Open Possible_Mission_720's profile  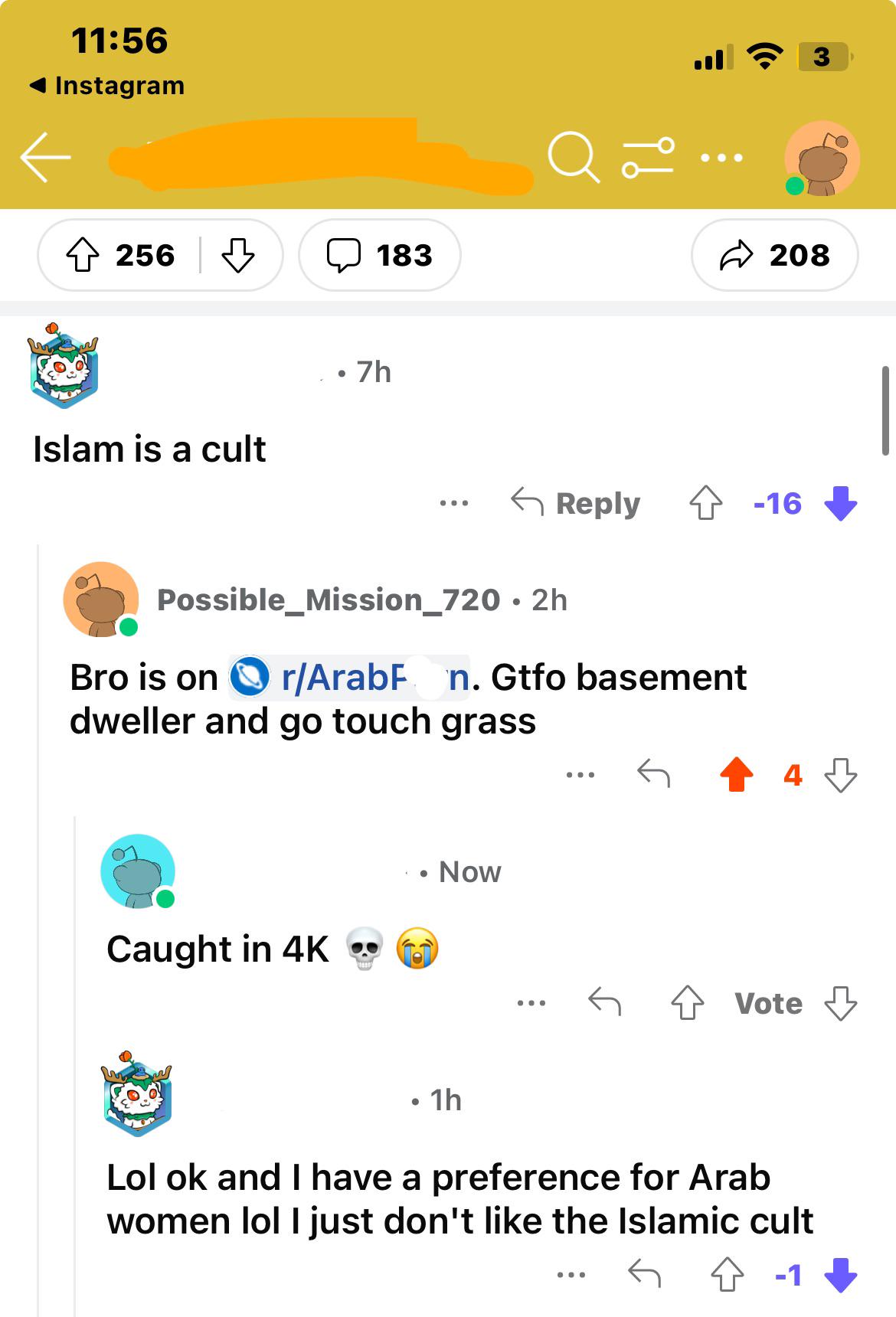[x=328, y=600]
